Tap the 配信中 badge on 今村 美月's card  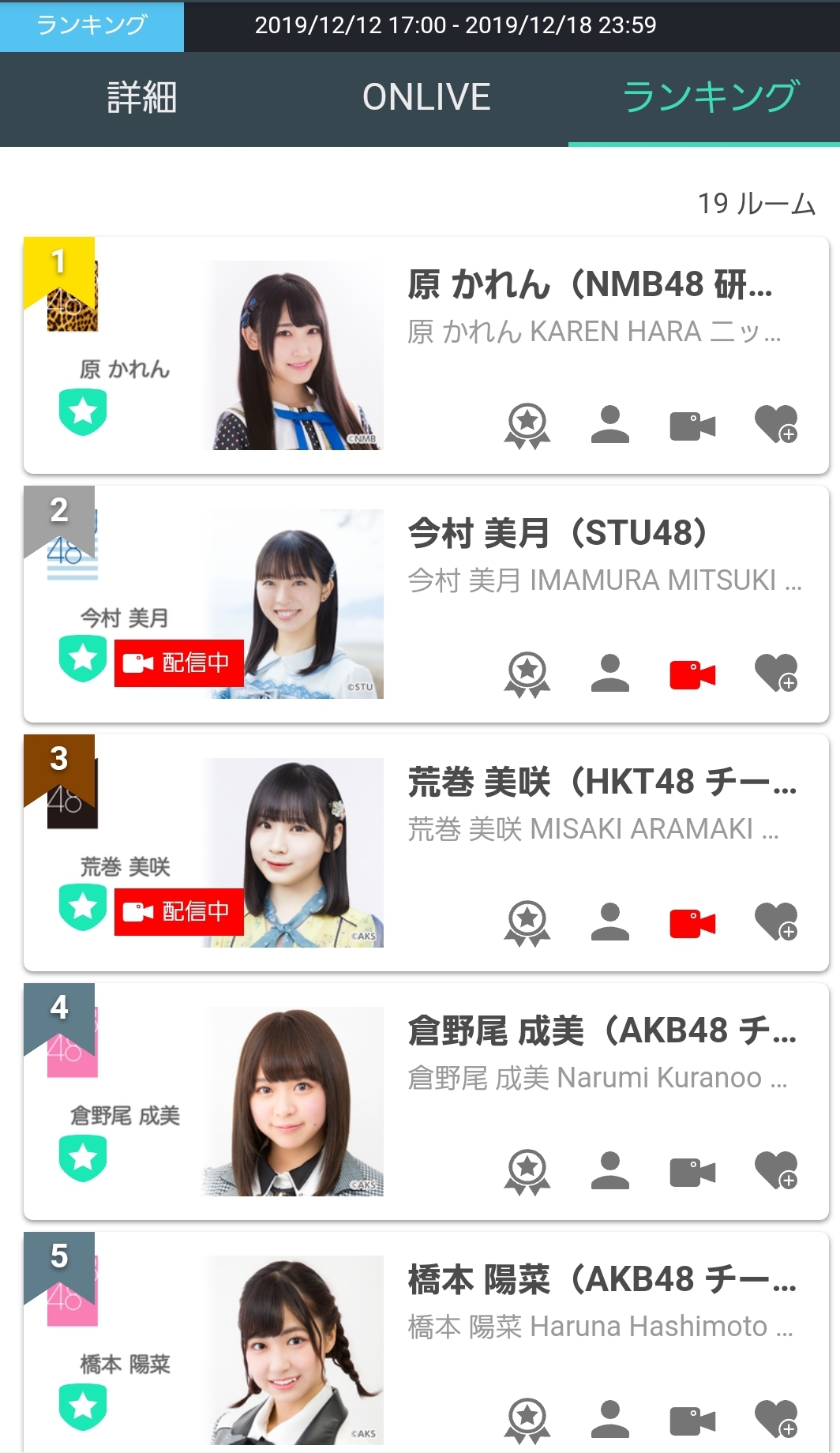point(179,663)
